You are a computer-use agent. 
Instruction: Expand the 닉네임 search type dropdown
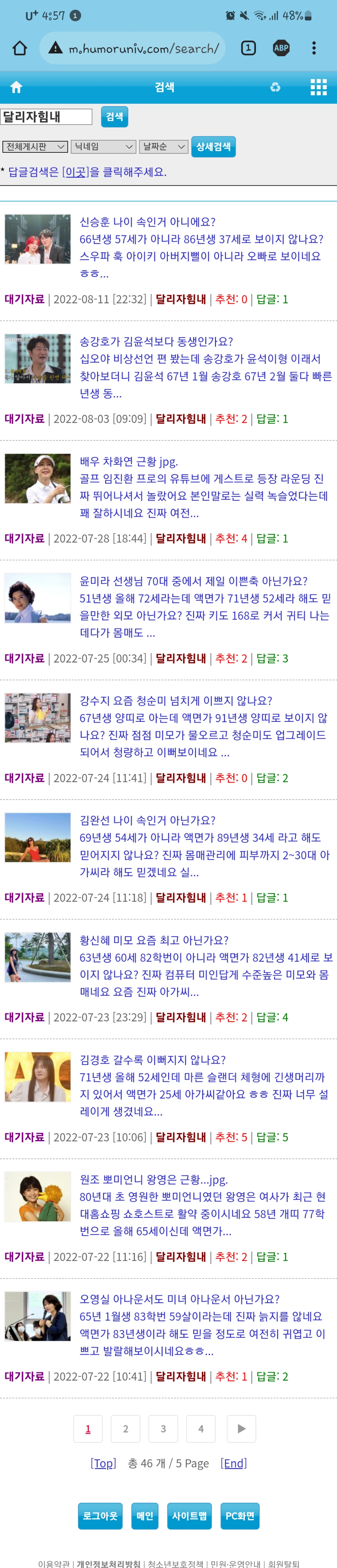click(103, 147)
